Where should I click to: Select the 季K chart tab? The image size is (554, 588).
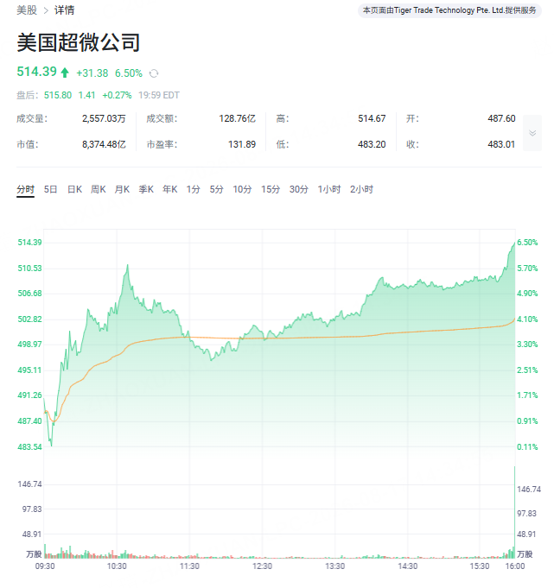click(146, 189)
